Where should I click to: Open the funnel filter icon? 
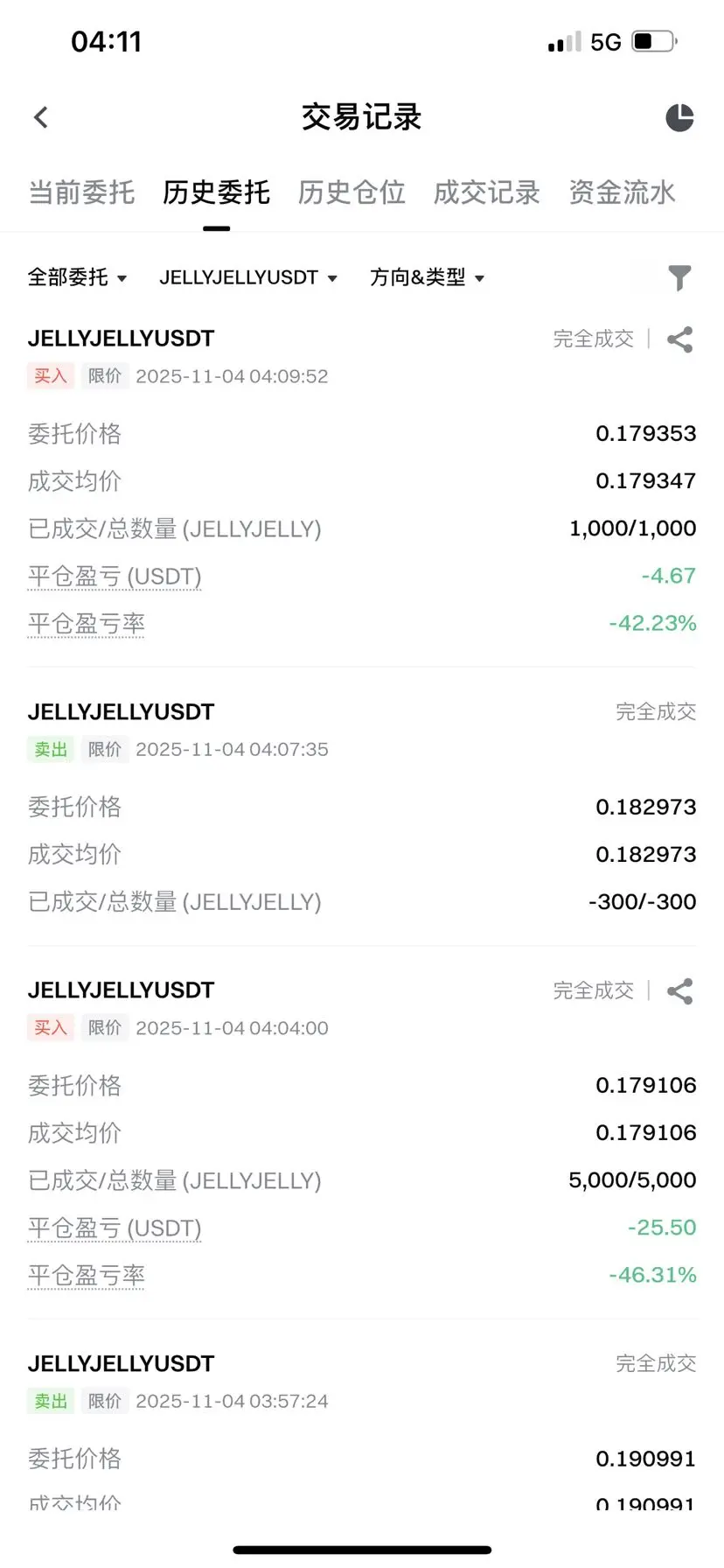[679, 277]
